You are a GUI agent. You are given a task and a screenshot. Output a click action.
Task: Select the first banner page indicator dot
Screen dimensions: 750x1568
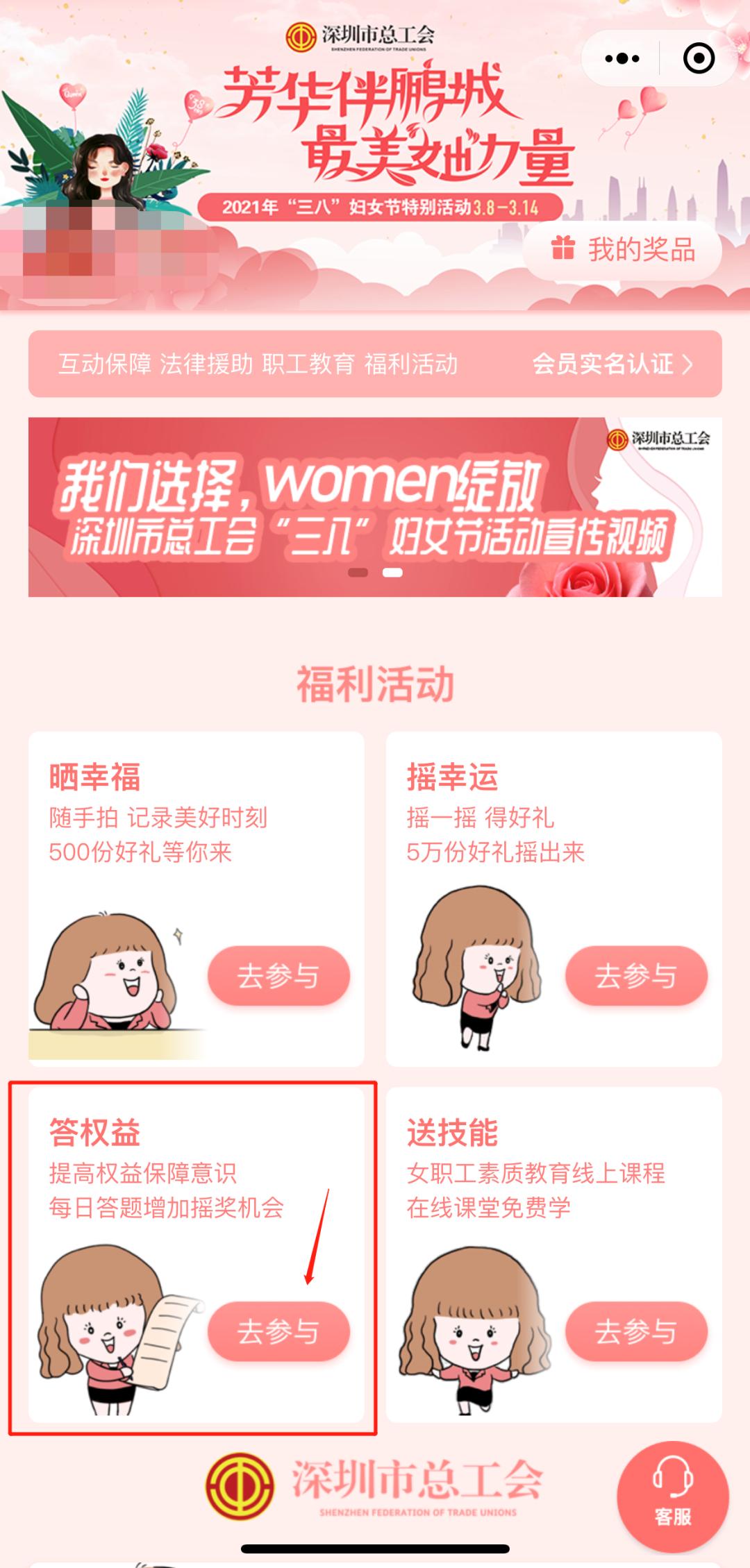[x=358, y=573]
